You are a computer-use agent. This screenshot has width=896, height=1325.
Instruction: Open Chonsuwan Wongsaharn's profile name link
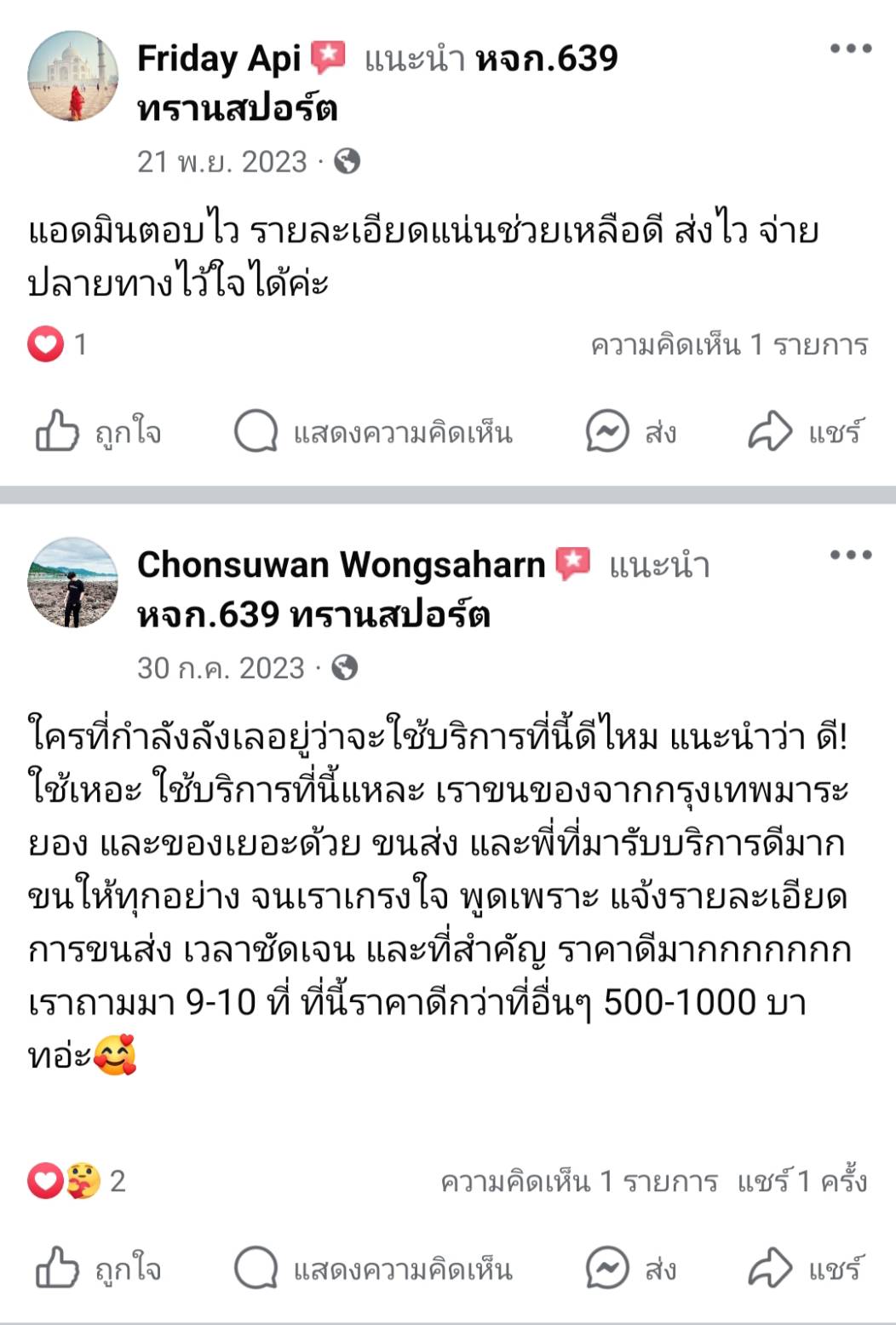341,564
